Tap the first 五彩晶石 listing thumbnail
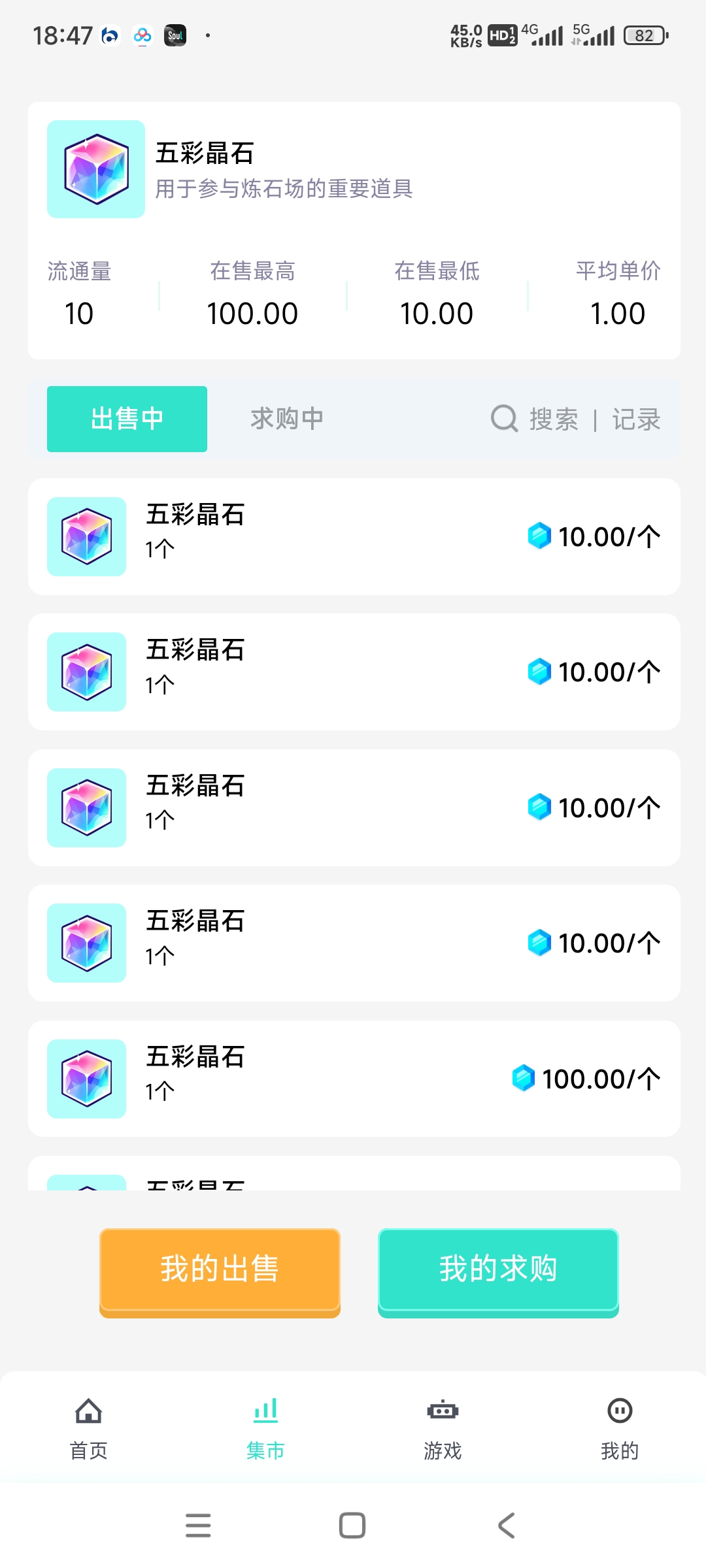 [86, 536]
